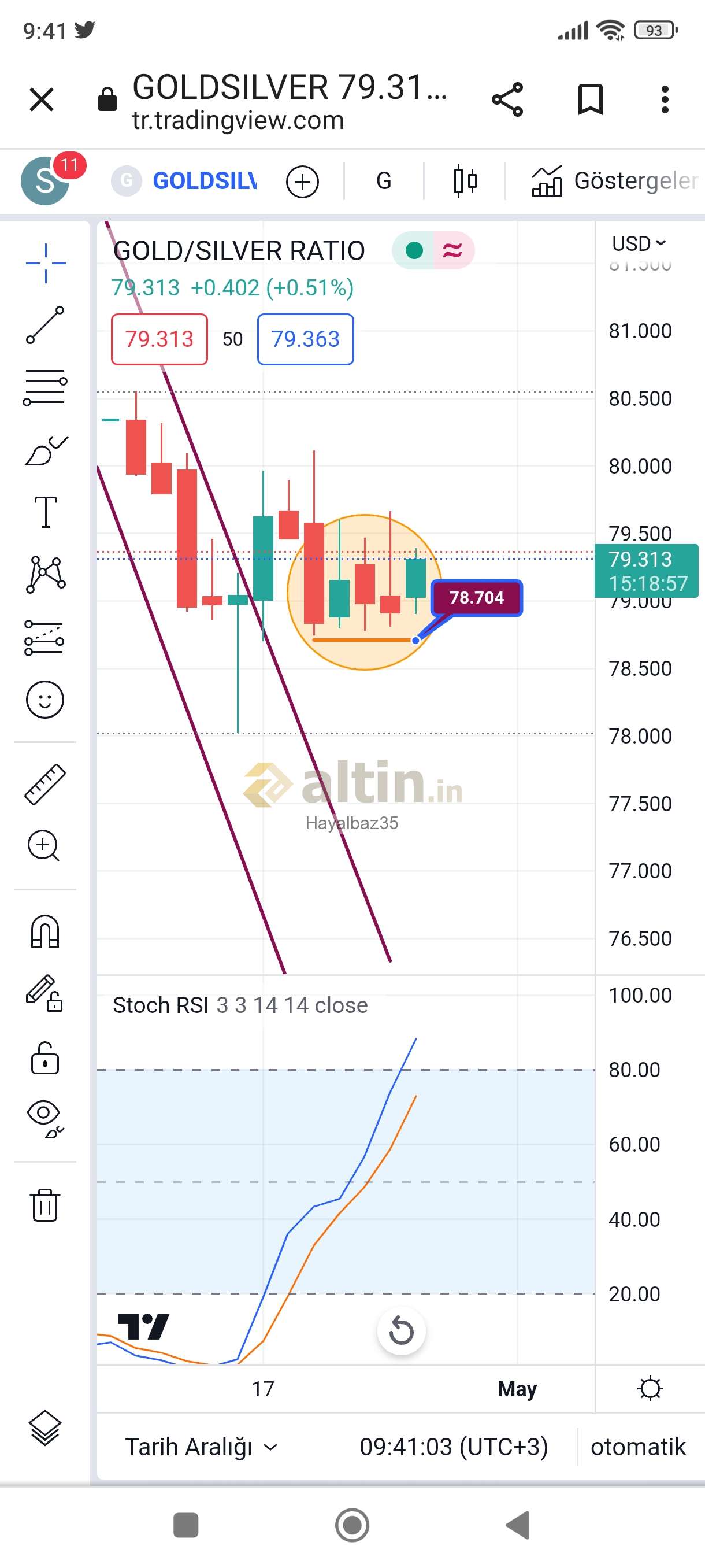
Task: Open GOLDSILVER symbol search
Action: (x=184, y=181)
